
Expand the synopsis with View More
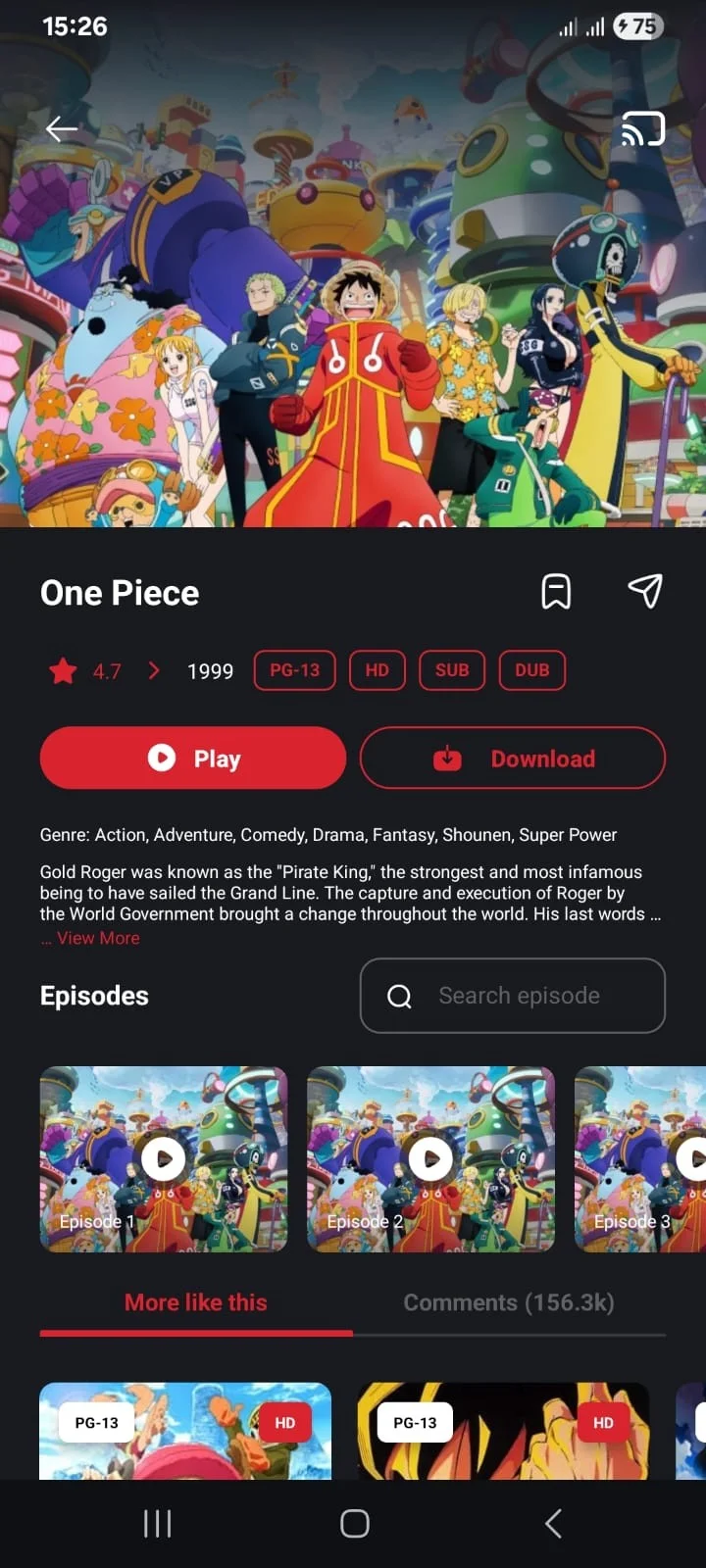(x=97, y=938)
